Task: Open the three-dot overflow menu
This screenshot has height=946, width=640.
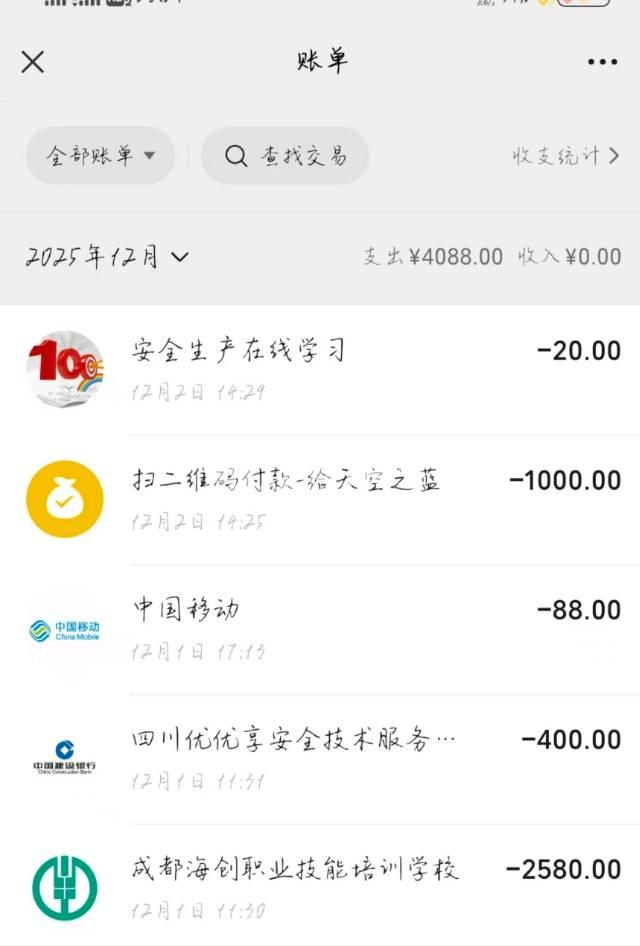Action: click(x=602, y=62)
